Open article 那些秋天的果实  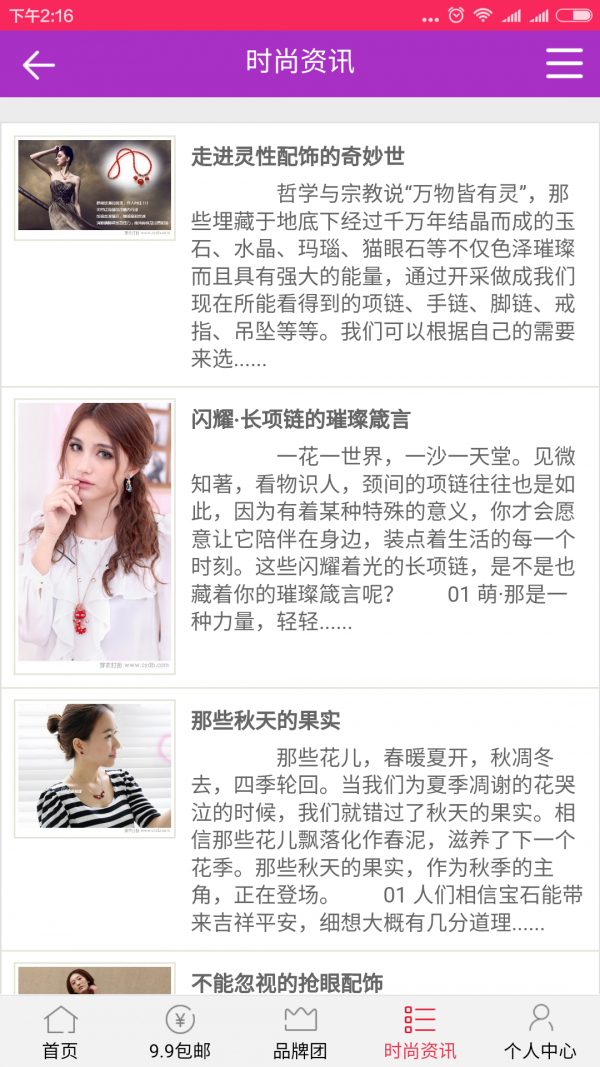click(266, 721)
